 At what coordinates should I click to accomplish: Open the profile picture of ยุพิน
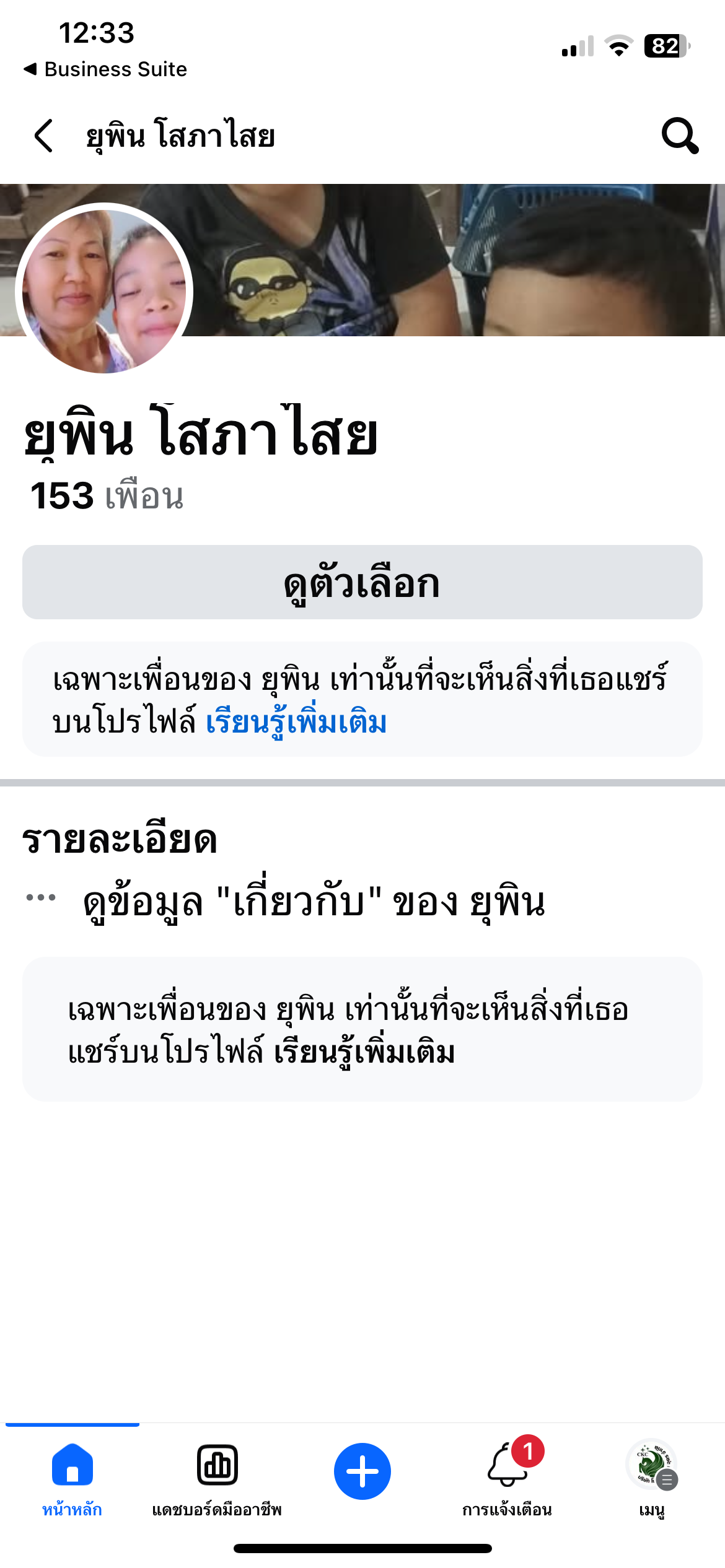(104, 290)
